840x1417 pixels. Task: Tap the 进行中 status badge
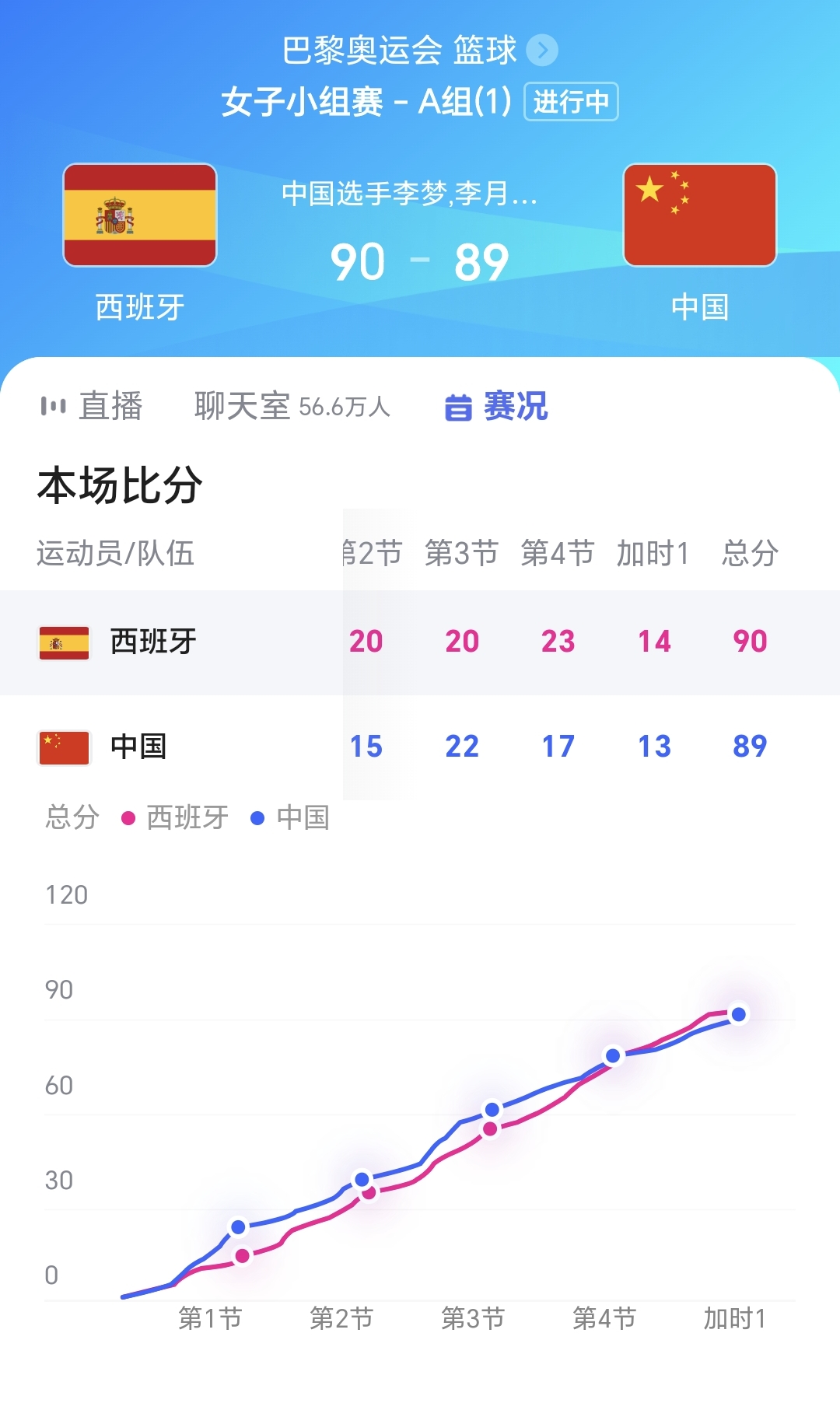(573, 103)
